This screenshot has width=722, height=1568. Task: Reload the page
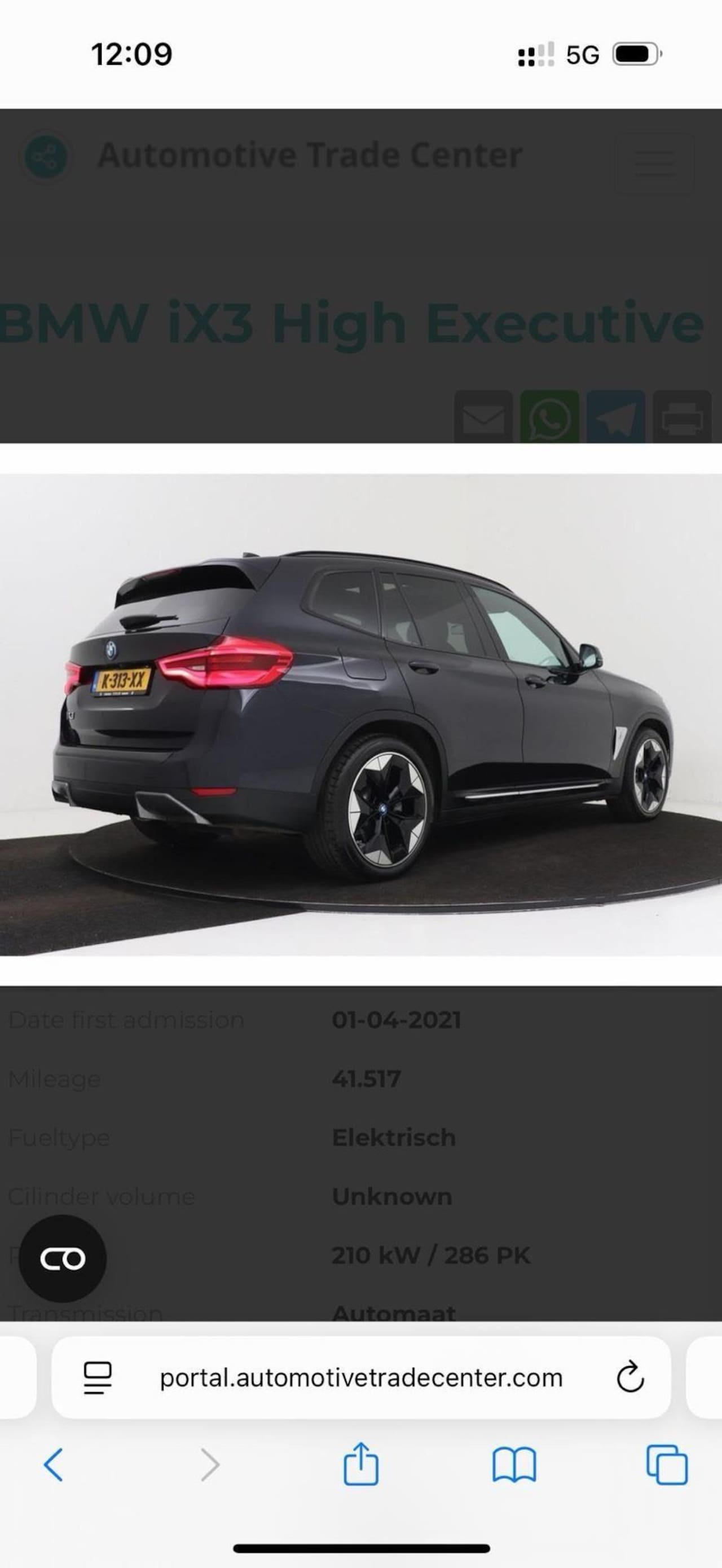[630, 1377]
